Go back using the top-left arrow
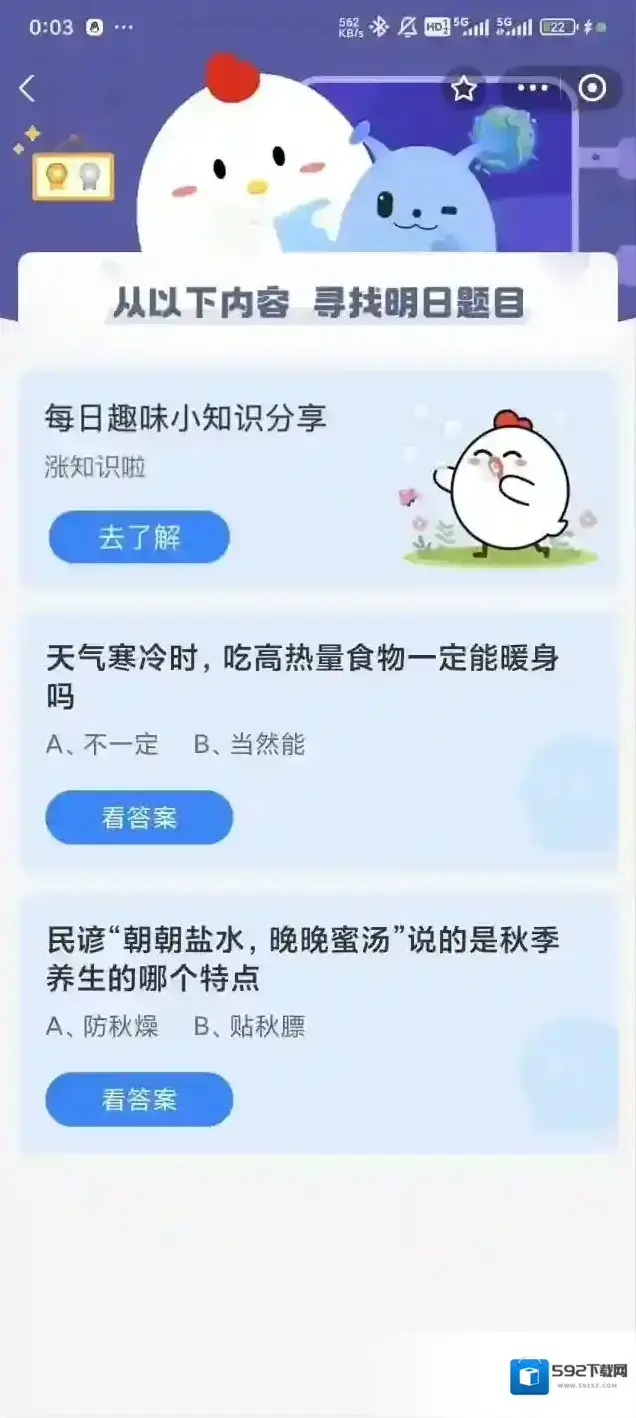636x1418 pixels. [27, 88]
